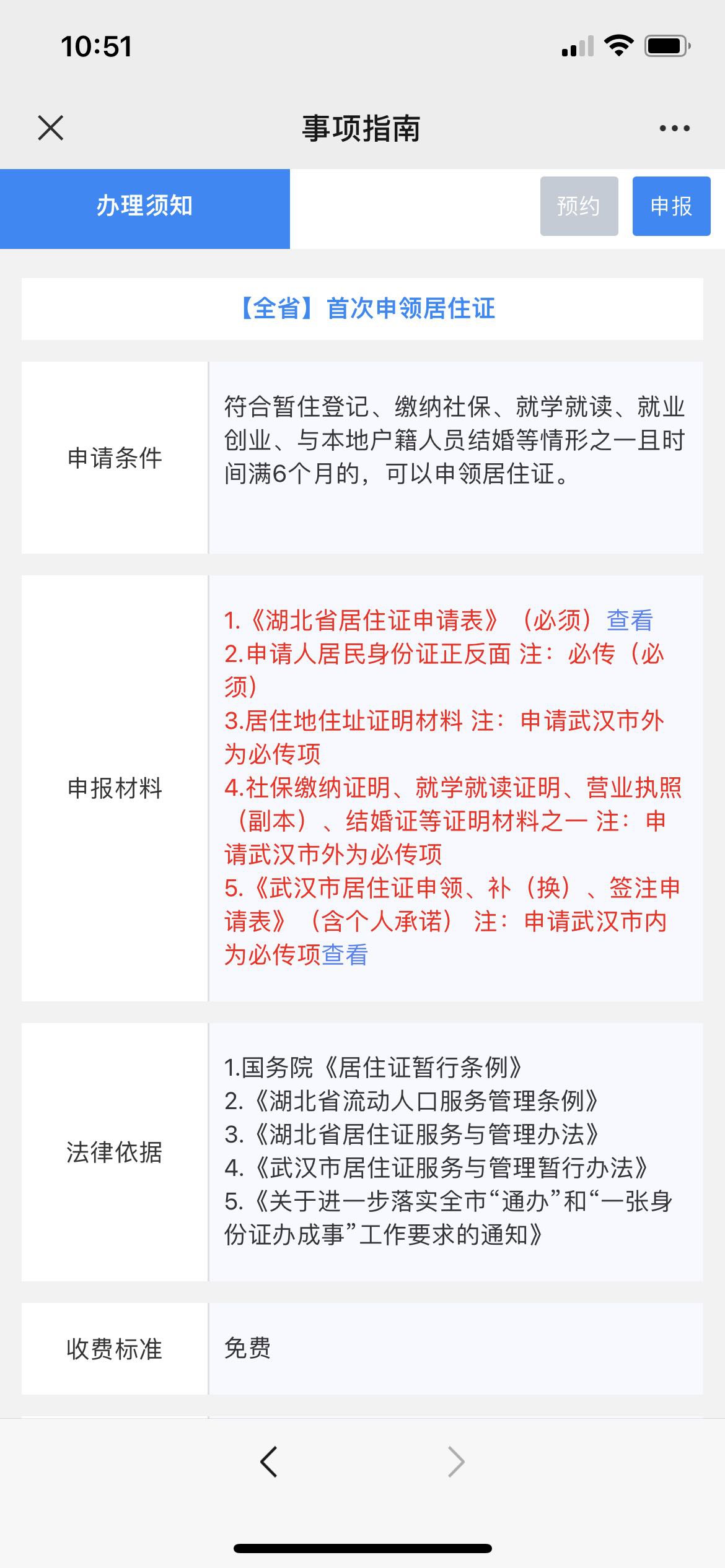This screenshot has width=725, height=1568.
Task: View the 湖北省居住证申请表 via 查看
Action: click(x=630, y=621)
